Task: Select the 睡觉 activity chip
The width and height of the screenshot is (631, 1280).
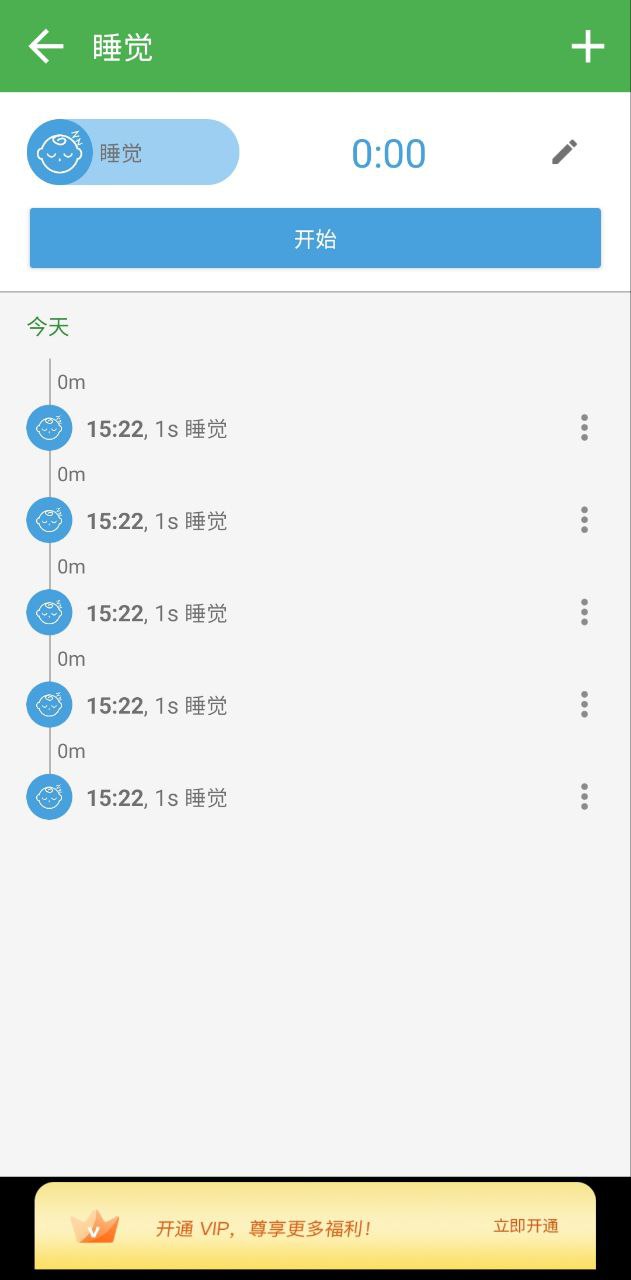Action: pyautogui.click(x=133, y=152)
